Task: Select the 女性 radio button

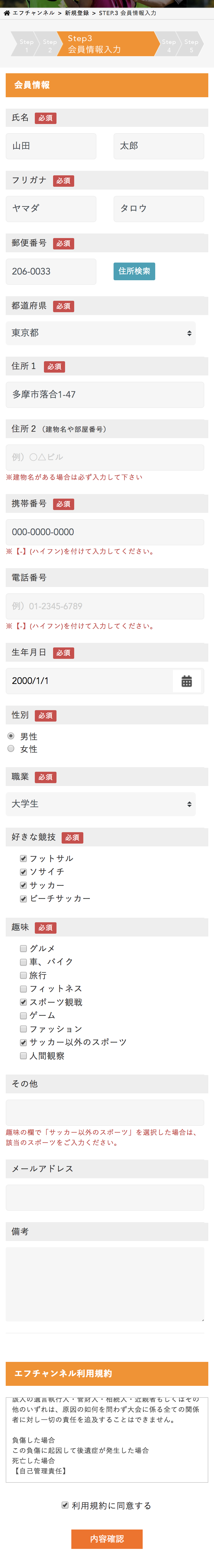Action: 11,749
